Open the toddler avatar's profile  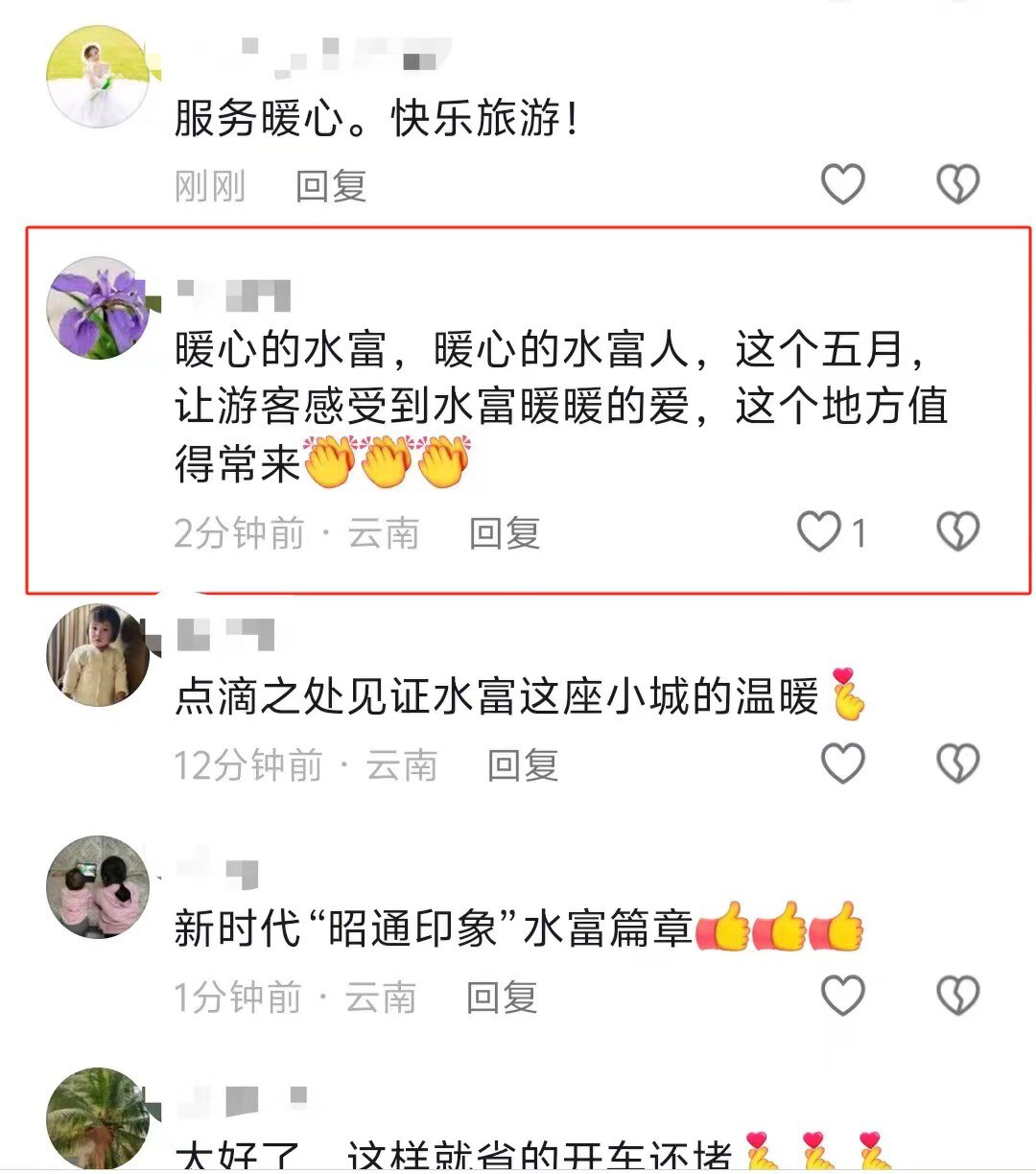[x=98, y=655]
